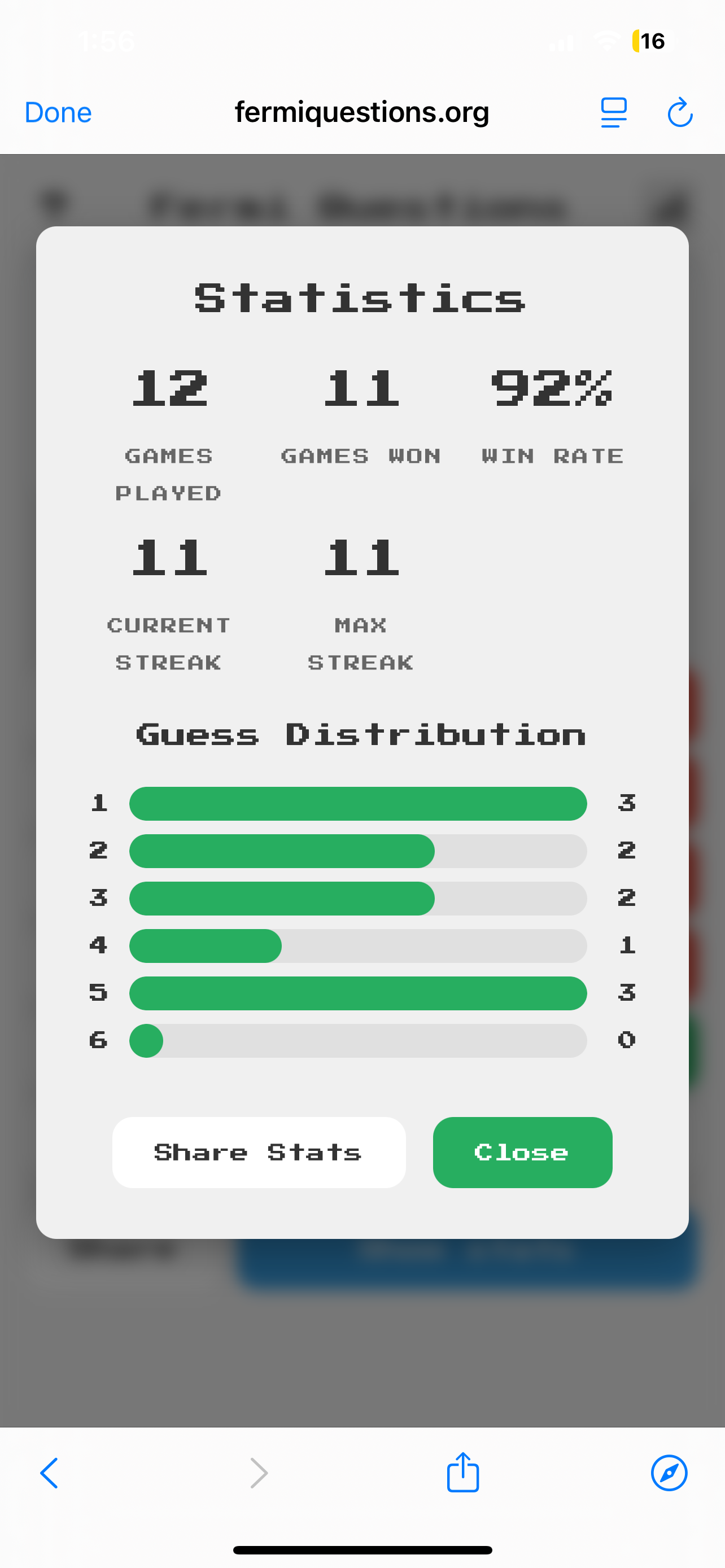Share your stats with Share Stats
725x1568 pixels.
pyautogui.click(x=259, y=1152)
